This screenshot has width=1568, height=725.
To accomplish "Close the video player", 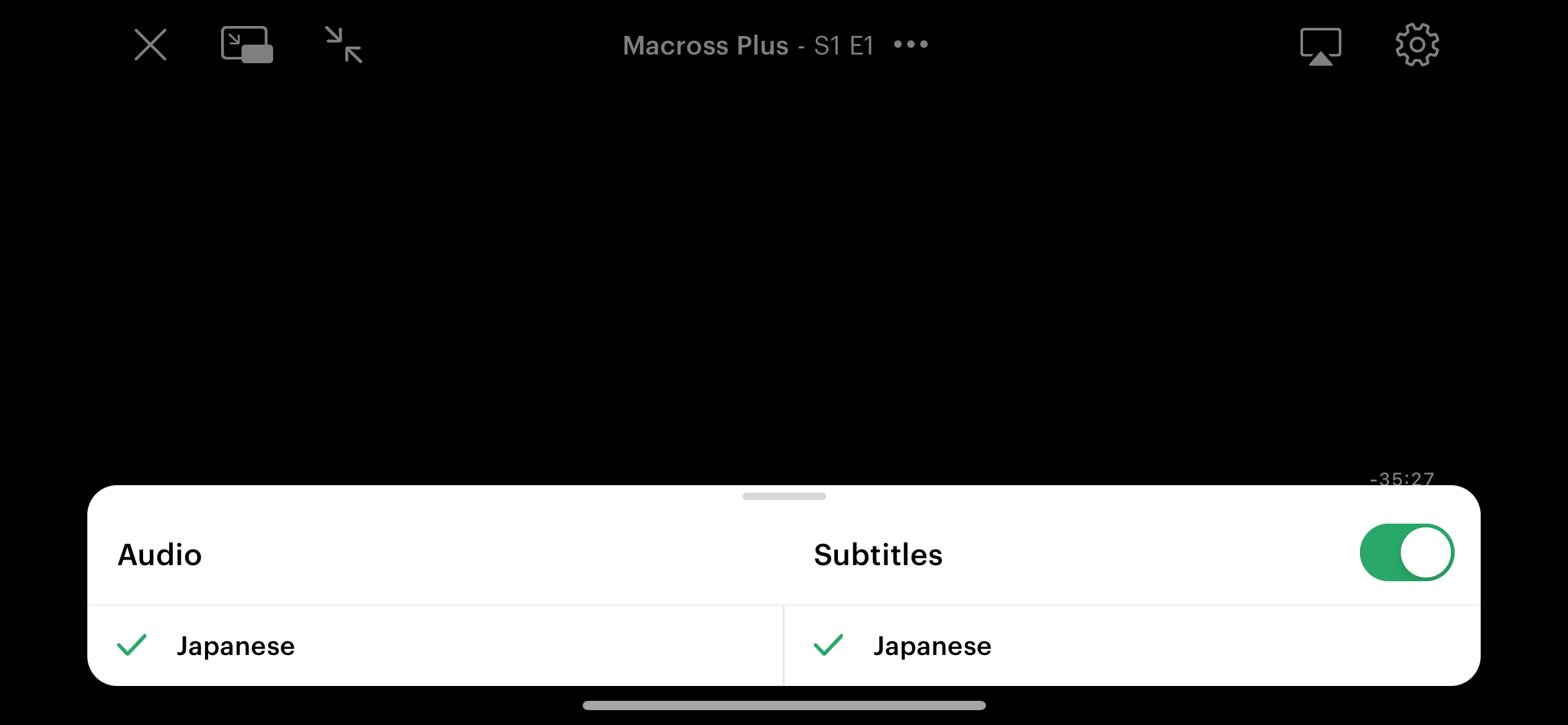I will 150,45.
